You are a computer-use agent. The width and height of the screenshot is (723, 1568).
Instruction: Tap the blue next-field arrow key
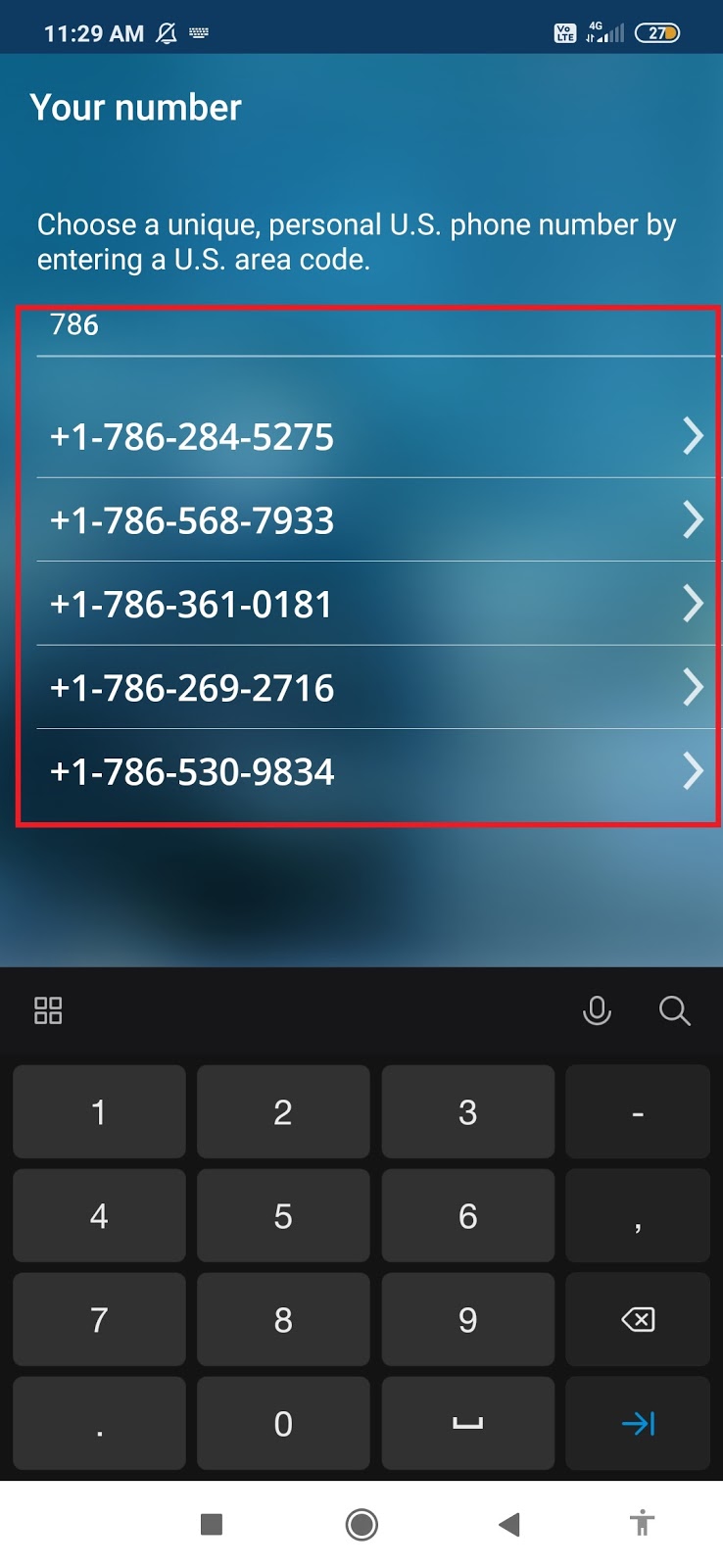pos(638,1423)
